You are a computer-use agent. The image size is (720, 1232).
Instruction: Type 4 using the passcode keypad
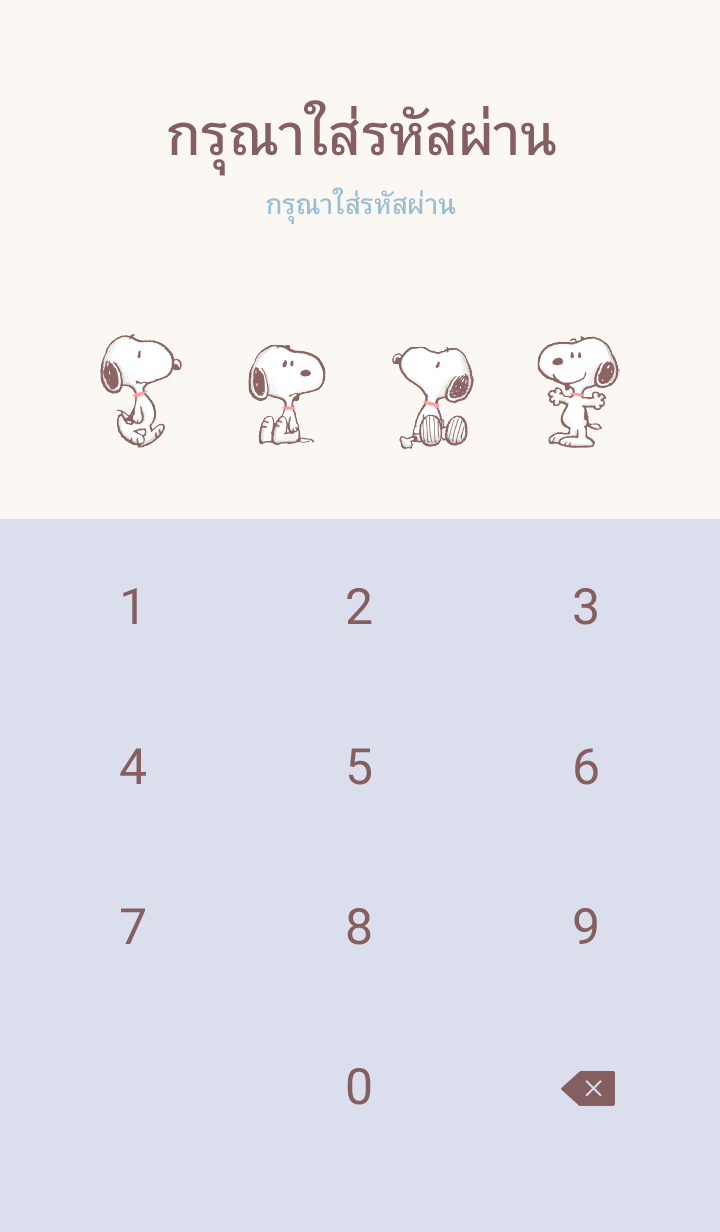pyautogui.click(x=132, y=767)
